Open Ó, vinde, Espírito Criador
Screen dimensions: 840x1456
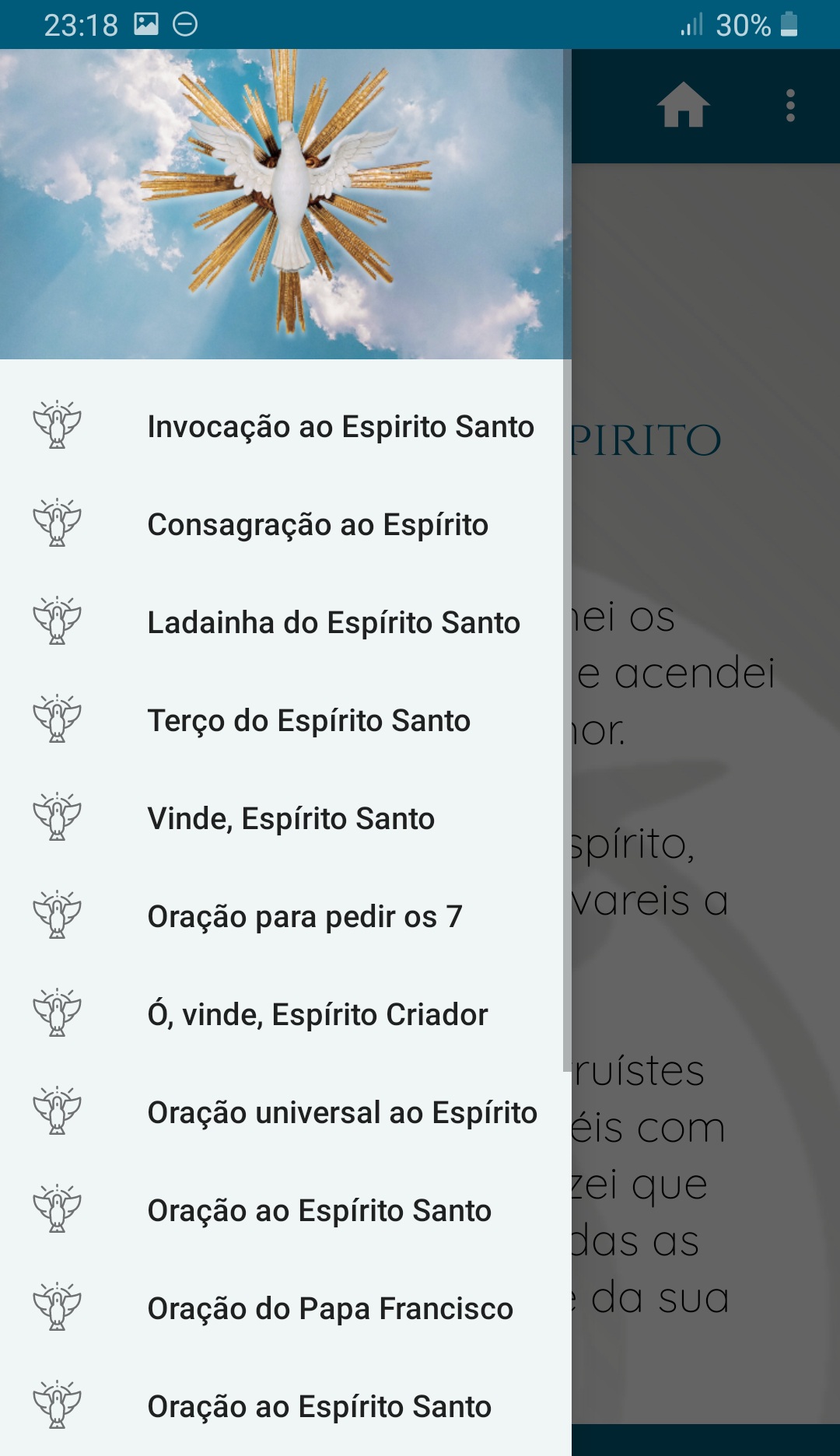point(317,1015)
